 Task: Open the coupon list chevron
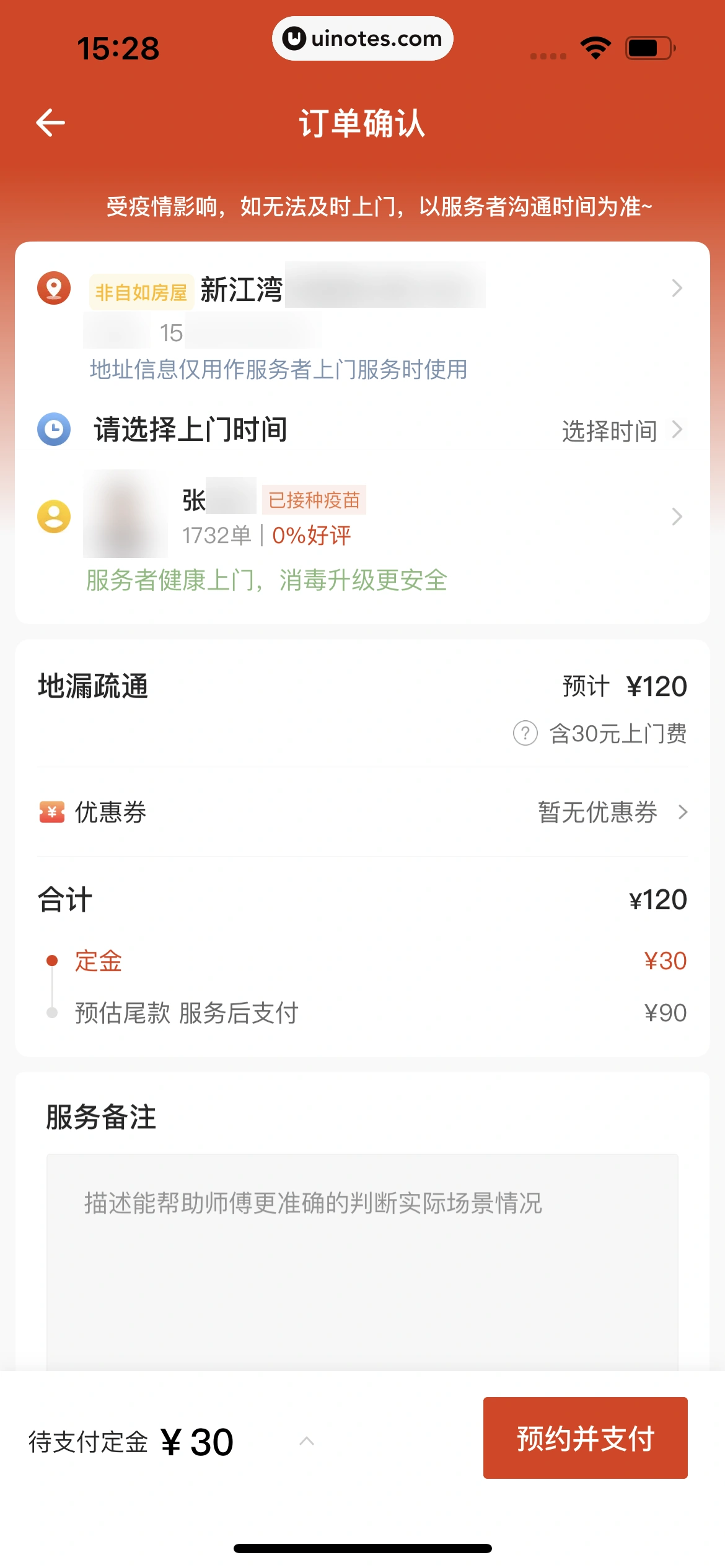(x=682, y=812)
